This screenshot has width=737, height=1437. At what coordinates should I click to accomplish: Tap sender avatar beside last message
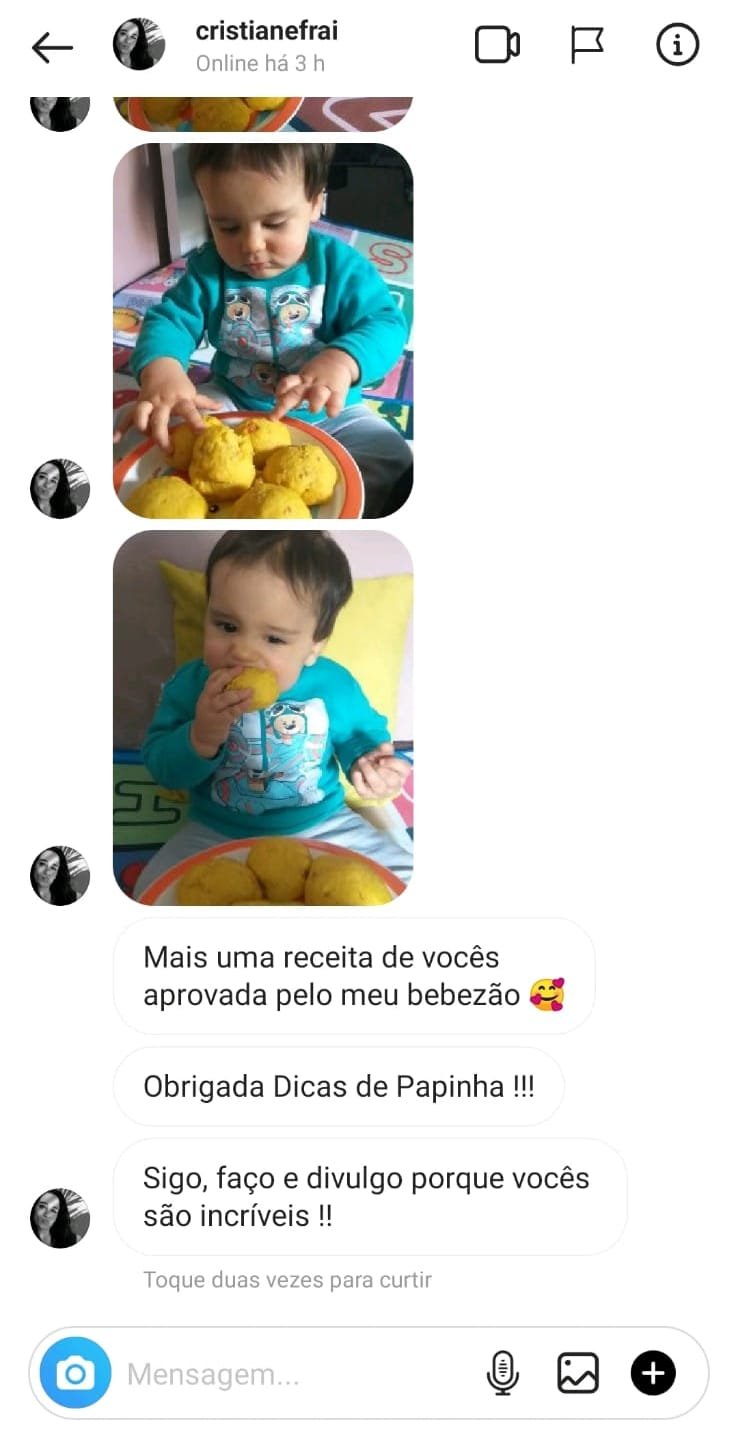(60, 1217)
